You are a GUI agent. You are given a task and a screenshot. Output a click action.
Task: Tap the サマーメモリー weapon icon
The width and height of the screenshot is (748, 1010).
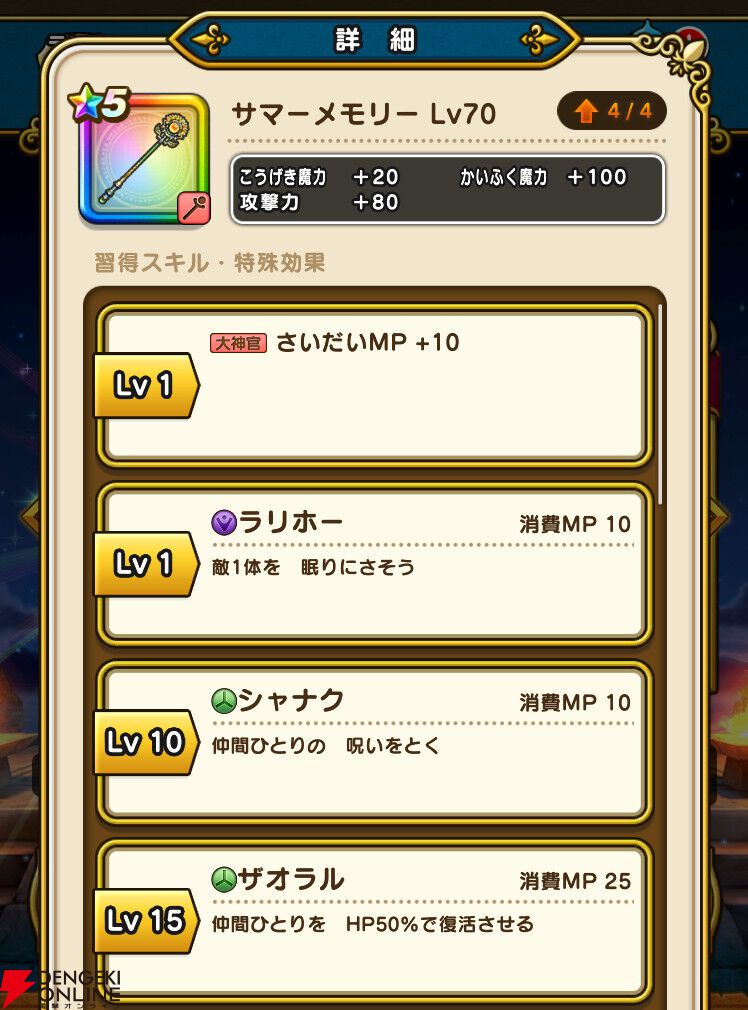144,160
